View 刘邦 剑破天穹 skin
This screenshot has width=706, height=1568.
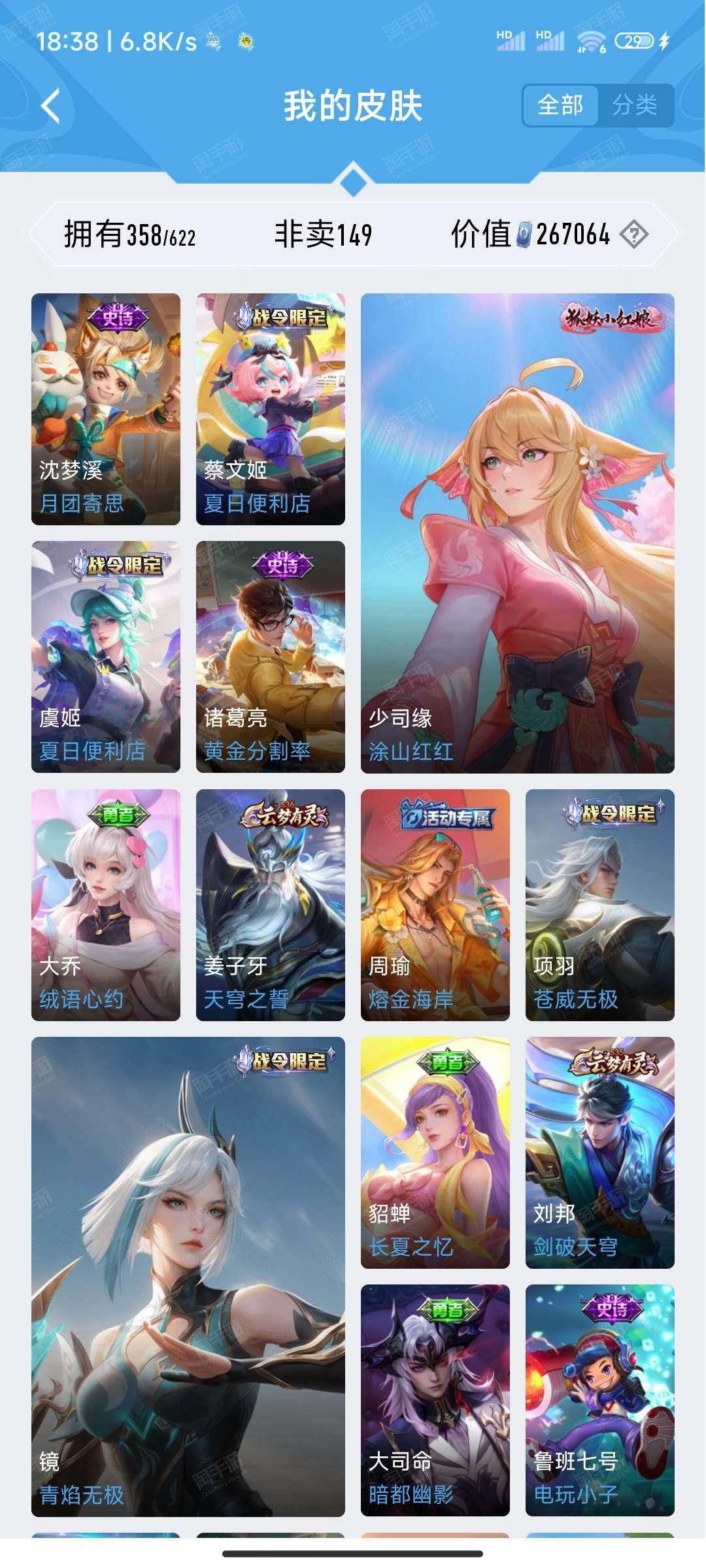click(x=600, y=1152)
